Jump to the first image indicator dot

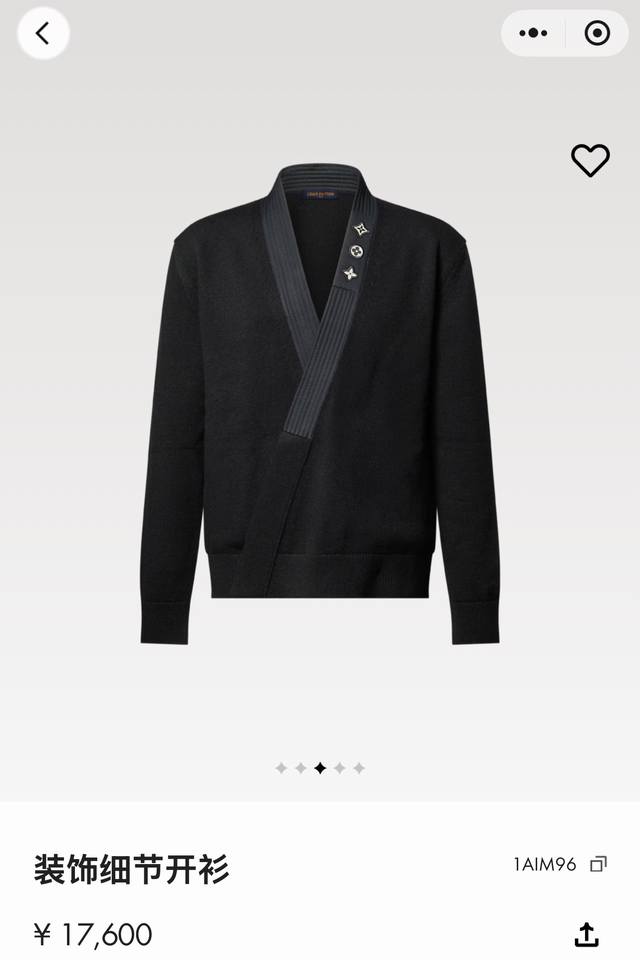point(281,768)
